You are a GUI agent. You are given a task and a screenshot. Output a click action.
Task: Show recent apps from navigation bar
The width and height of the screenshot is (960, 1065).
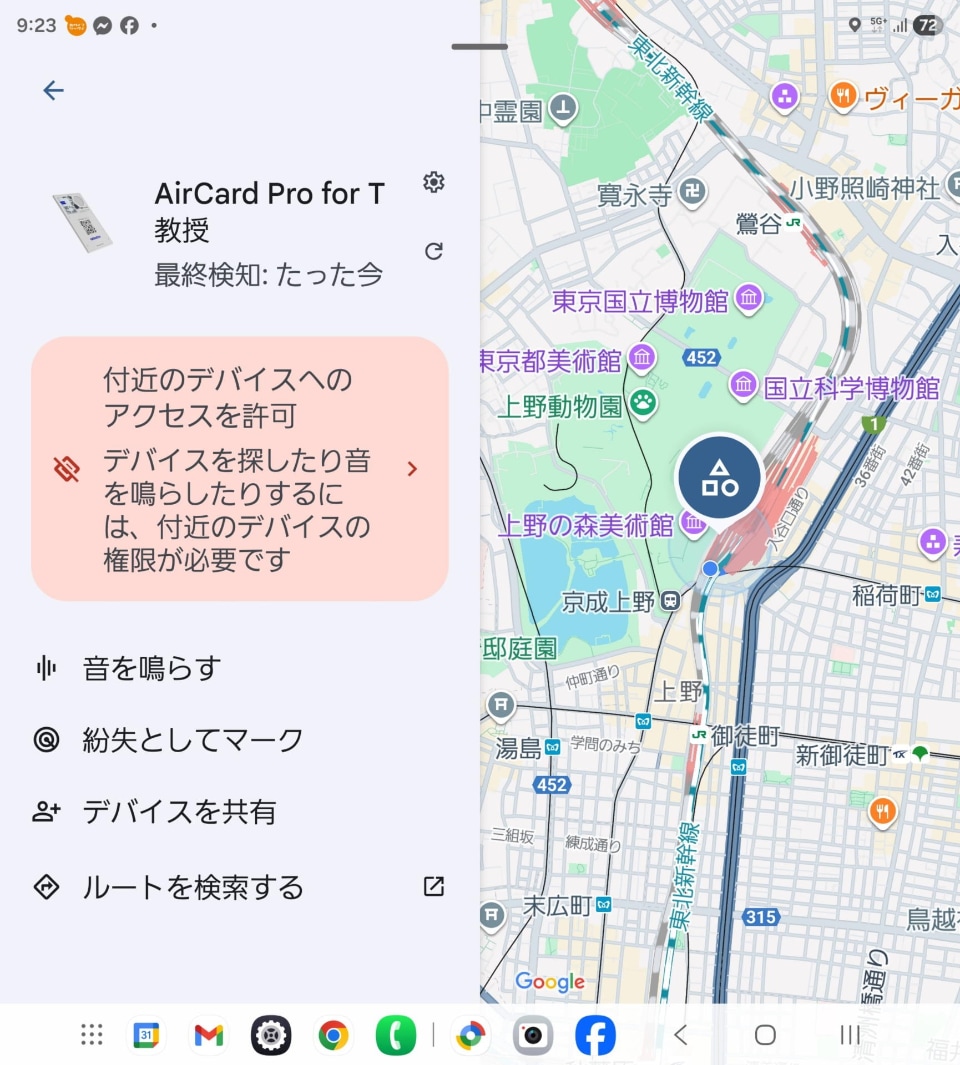[x=849, y=1036]
